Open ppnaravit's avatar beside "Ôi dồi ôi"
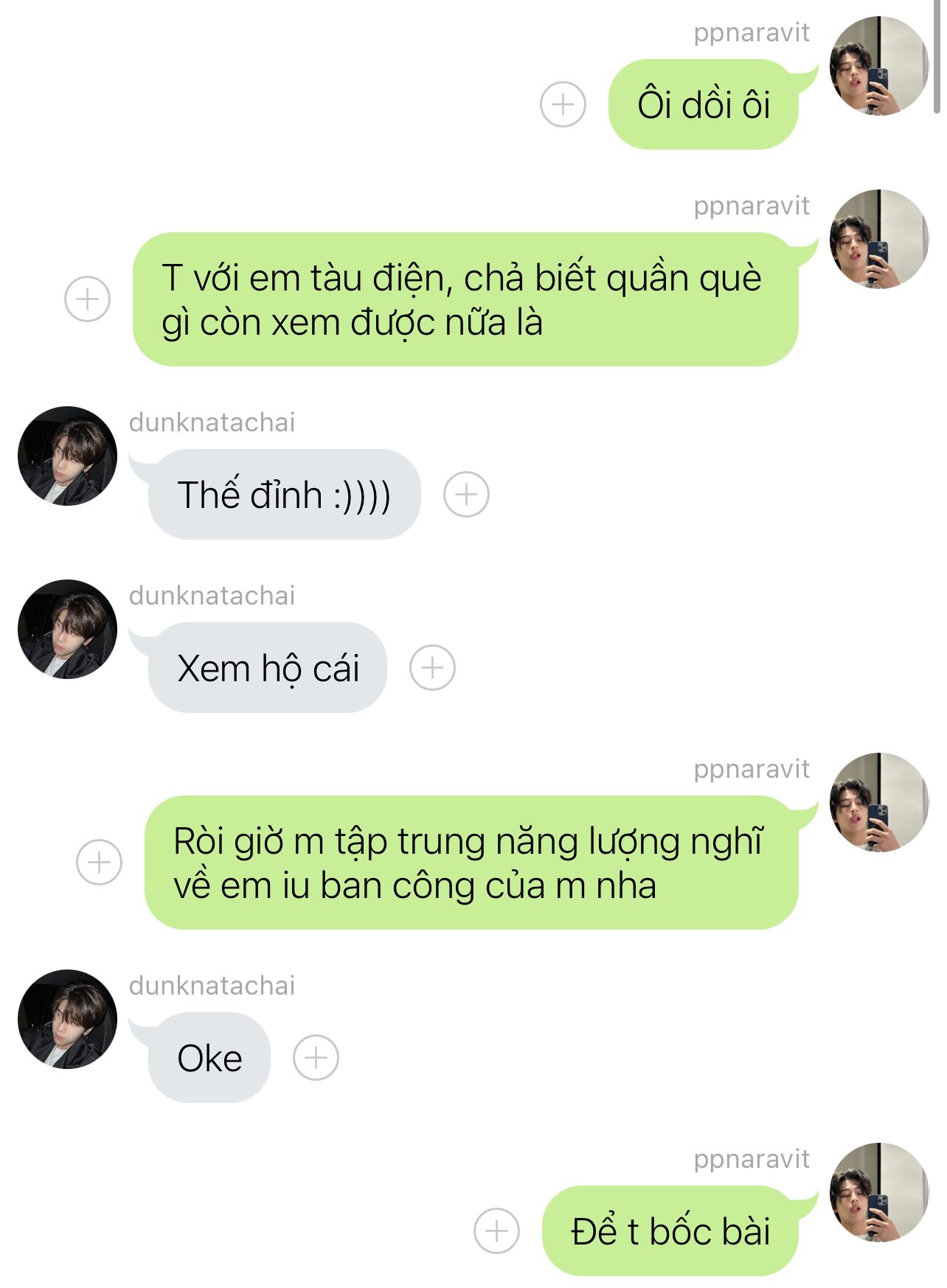The width and height of the screenshot is (947, 1288). point(878,66)
